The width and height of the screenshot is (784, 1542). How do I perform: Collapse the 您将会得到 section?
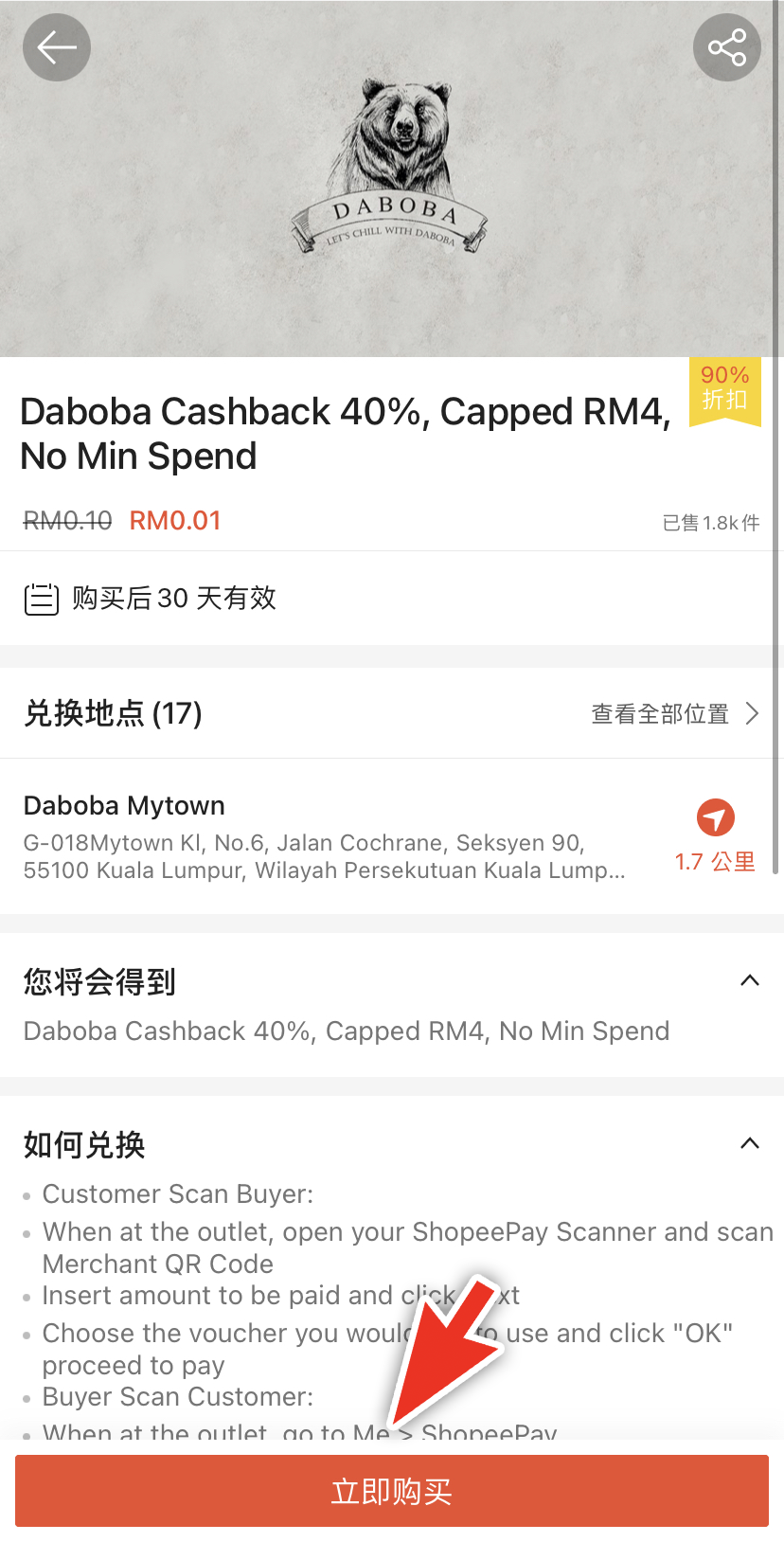tap(749, 981)
